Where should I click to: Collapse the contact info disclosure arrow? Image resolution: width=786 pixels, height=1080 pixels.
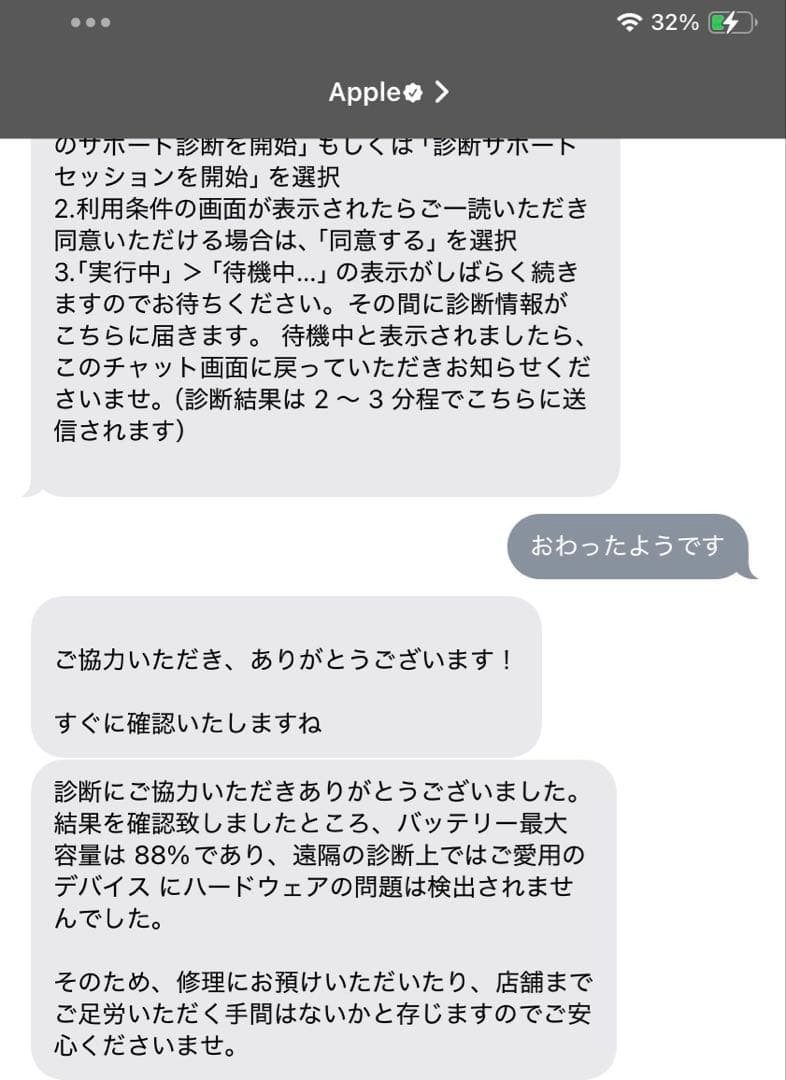pyautogui.click(x=444, y=92)
